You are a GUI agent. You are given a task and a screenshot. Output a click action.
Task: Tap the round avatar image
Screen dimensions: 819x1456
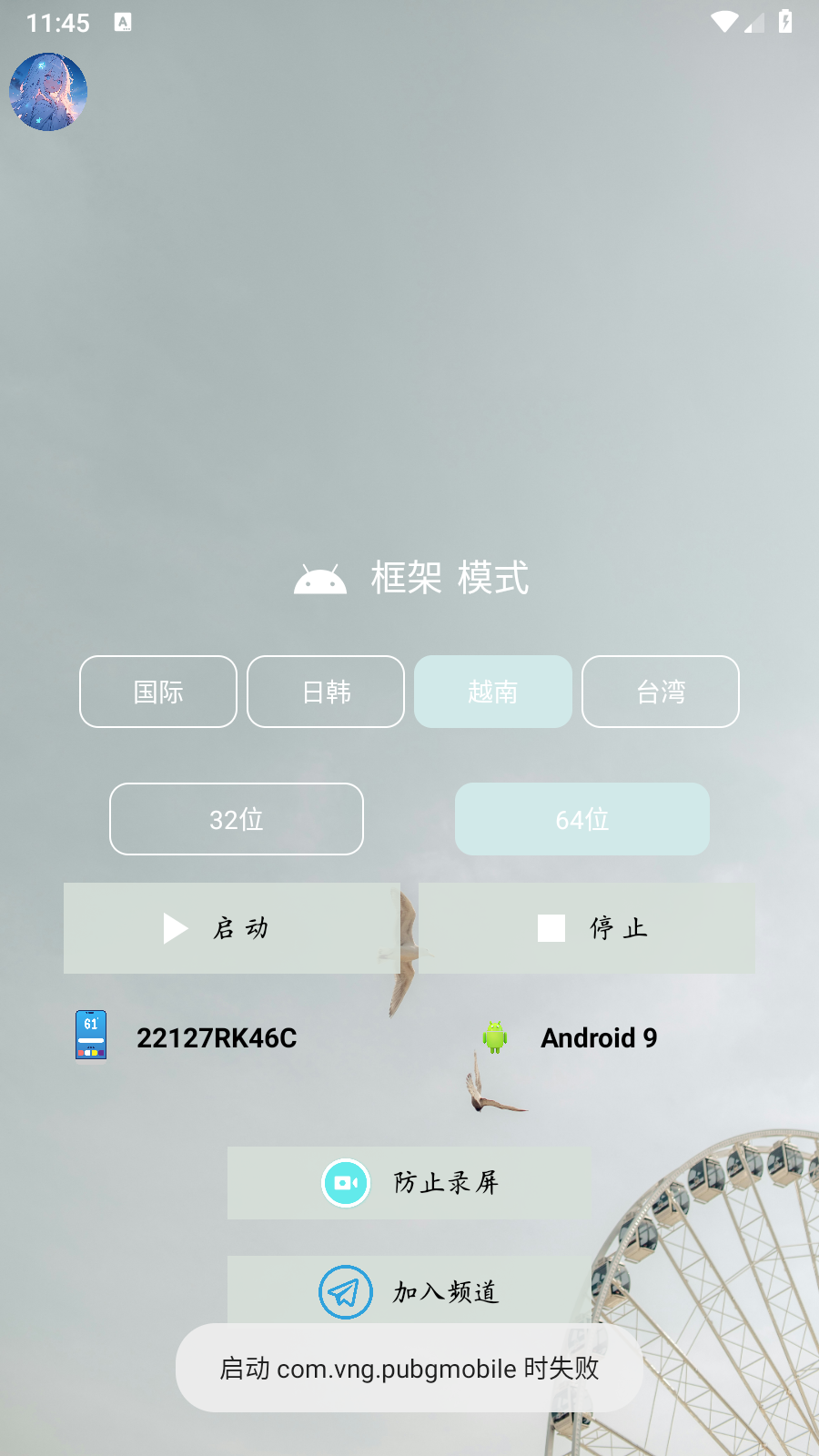click(x=48, y=92)
